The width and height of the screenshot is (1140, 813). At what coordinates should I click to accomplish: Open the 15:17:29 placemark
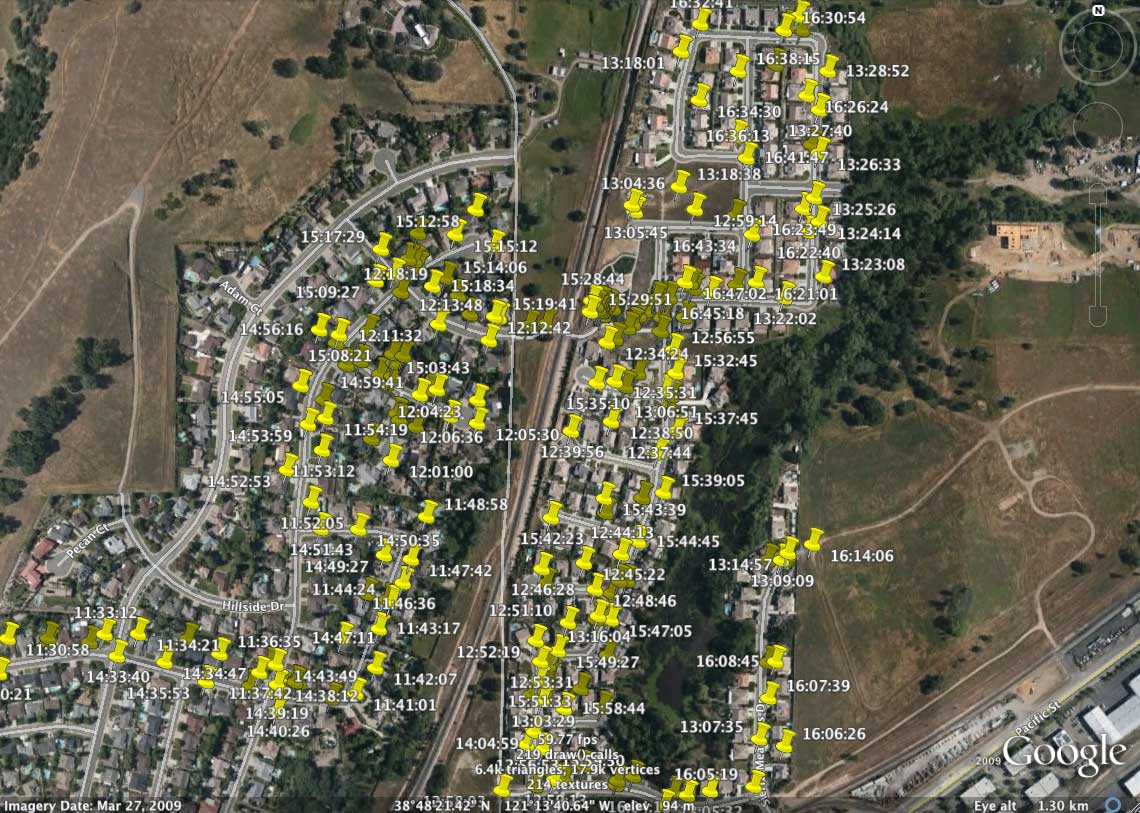[x=381, y=247]
